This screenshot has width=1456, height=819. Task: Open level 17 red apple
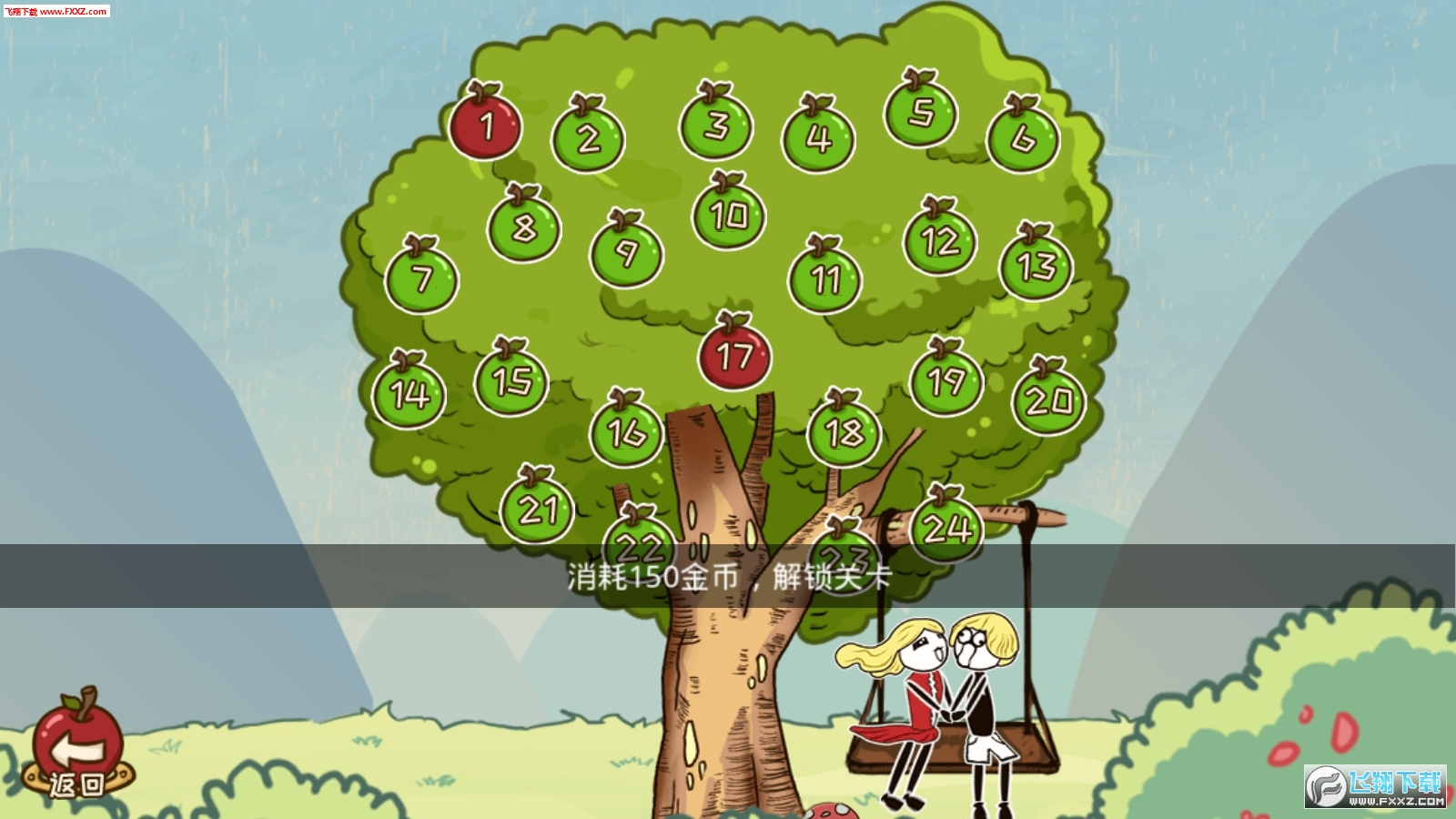[x=734, y=356]
